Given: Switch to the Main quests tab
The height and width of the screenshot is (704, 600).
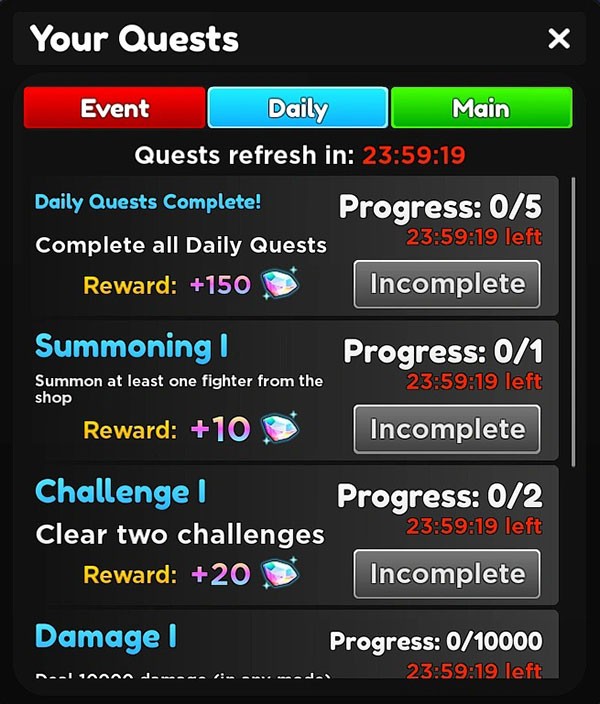Looking at the screenshot, I should coord(481,108).
